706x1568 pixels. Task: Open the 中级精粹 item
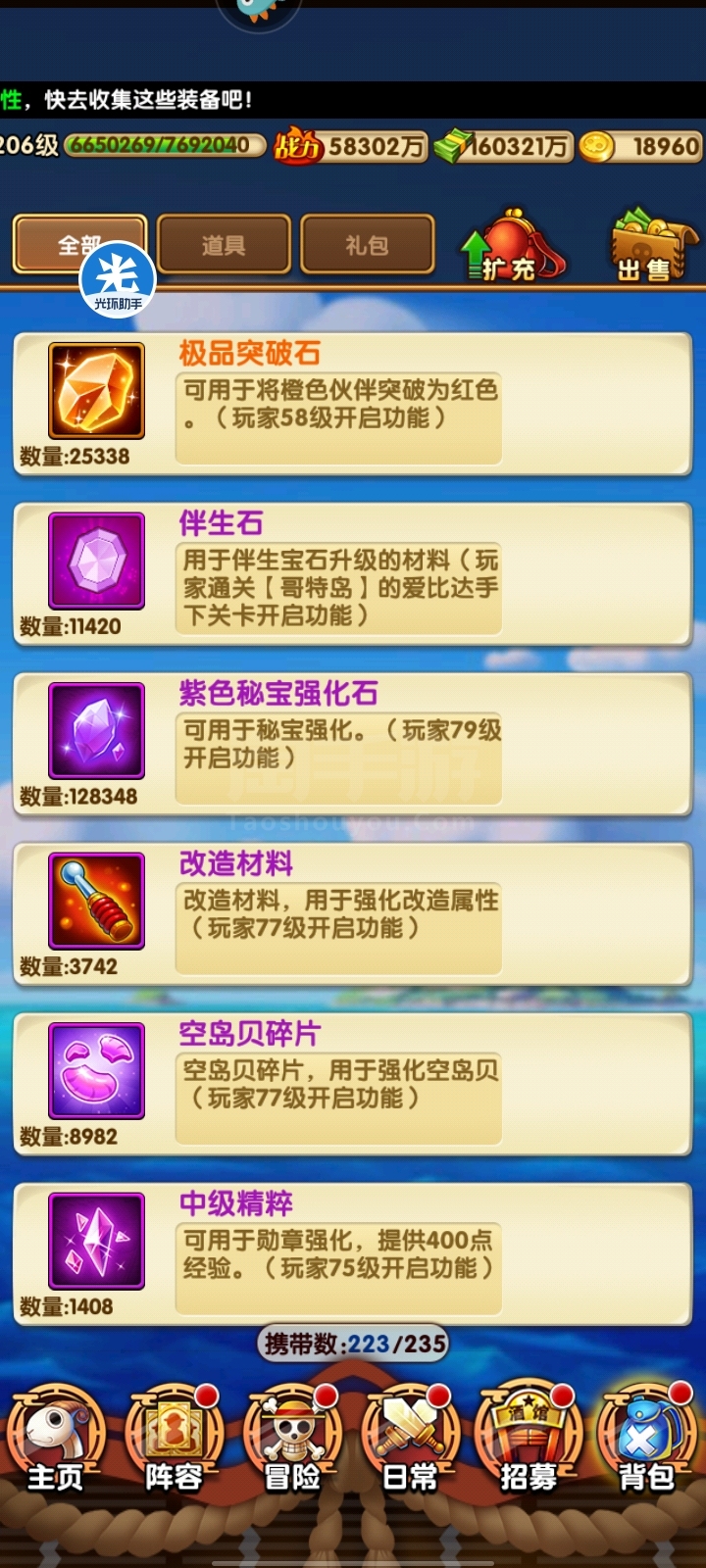[x=353, y=1254]
